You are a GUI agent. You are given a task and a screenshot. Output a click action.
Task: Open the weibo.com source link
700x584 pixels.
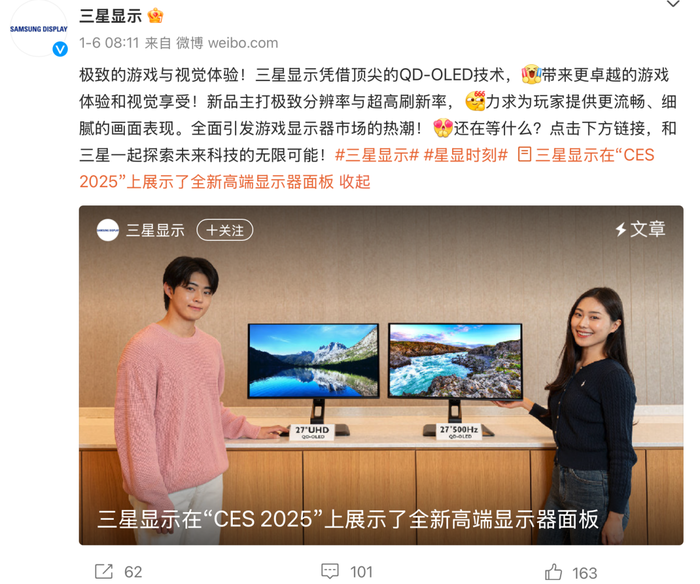click(243, 43)
